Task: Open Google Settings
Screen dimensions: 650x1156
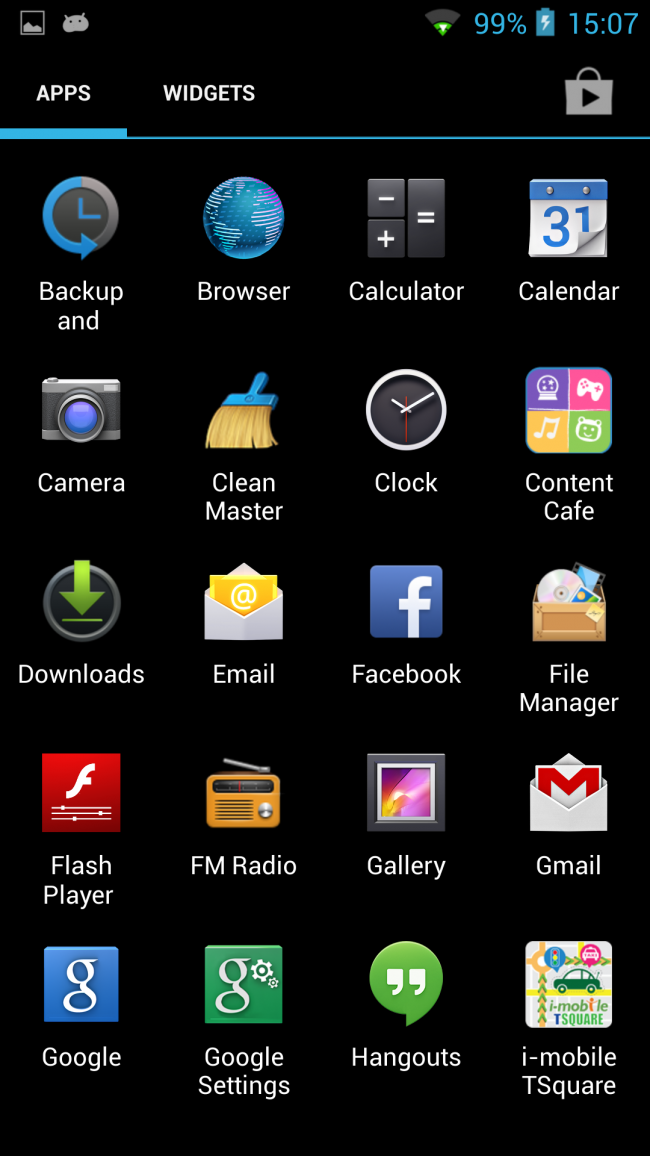Action: tap(243, 985)
